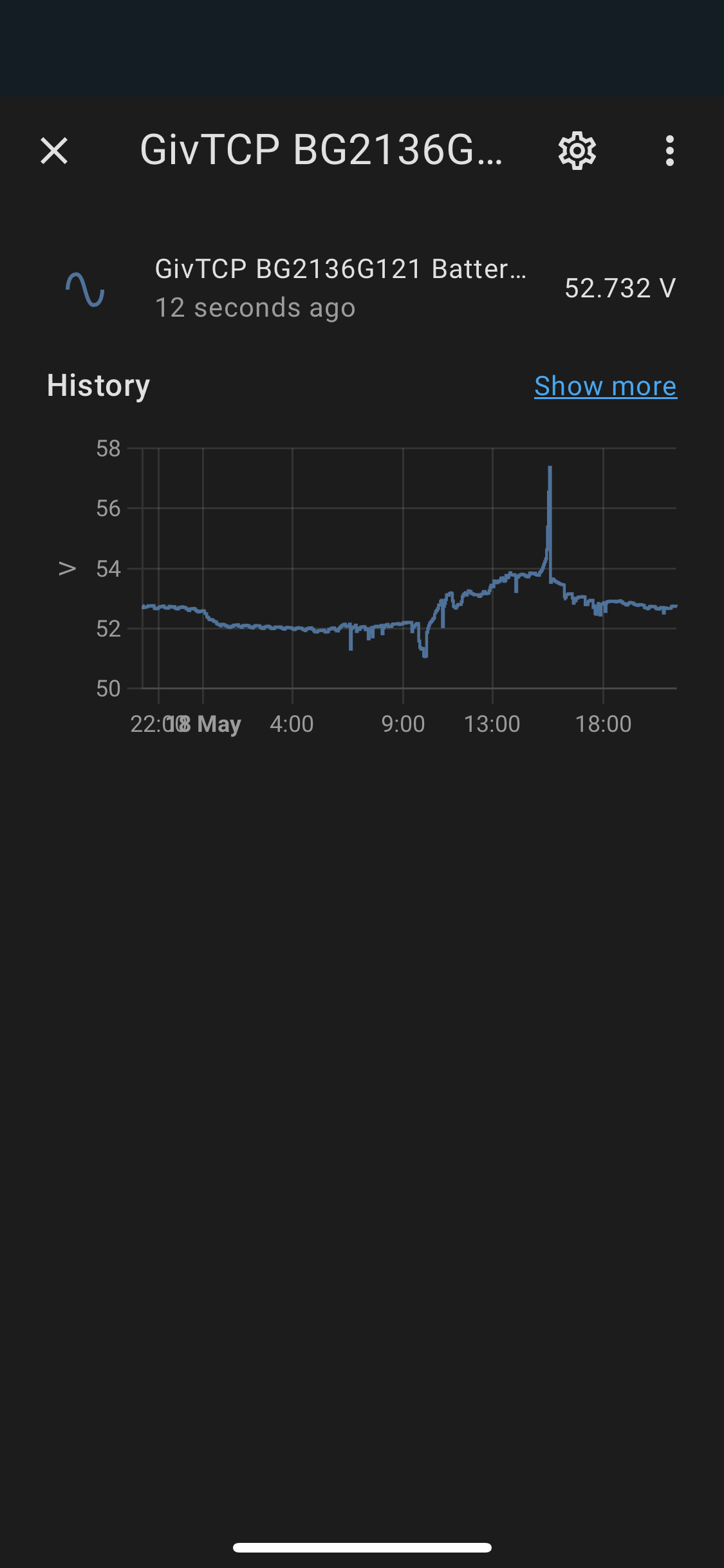724x1568 pixels.
Task: Open entity settings gear
Action: 577,151
